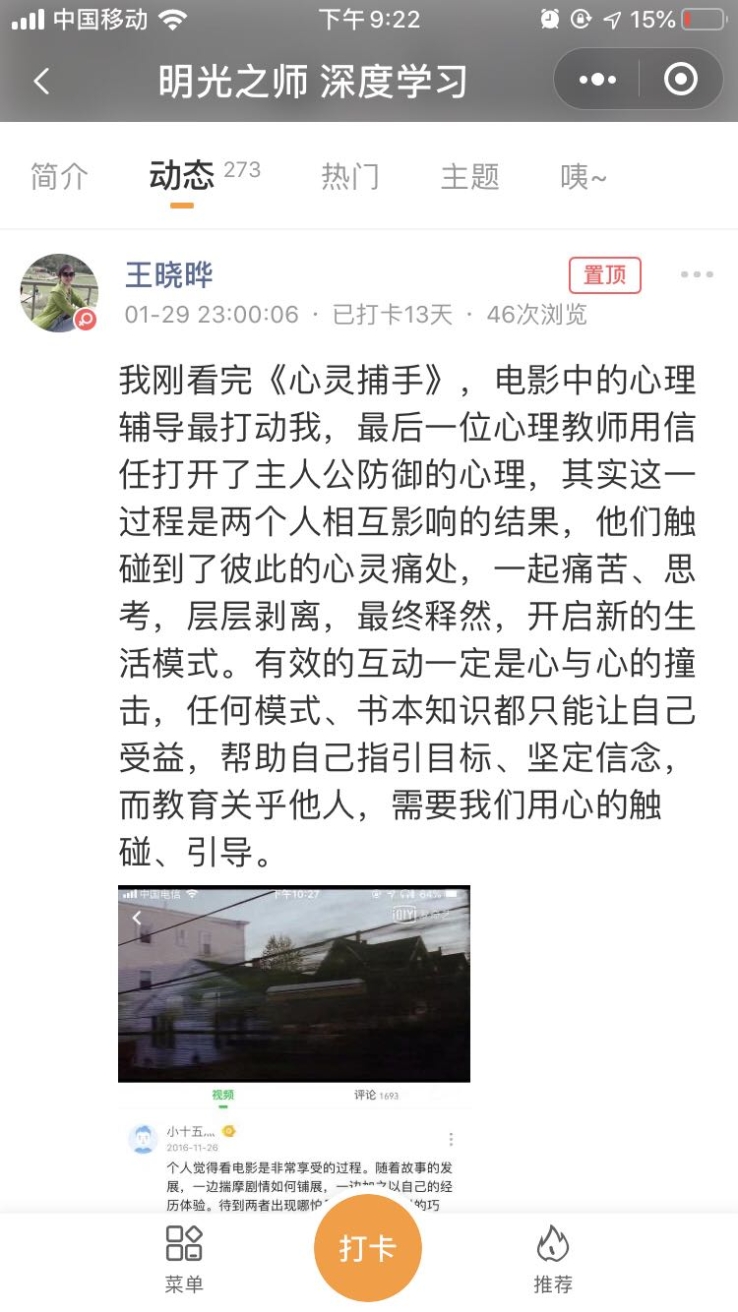Open the mini program more-options menu
Viewport: 738px width, 1312px height.
(x=597, y=80)
